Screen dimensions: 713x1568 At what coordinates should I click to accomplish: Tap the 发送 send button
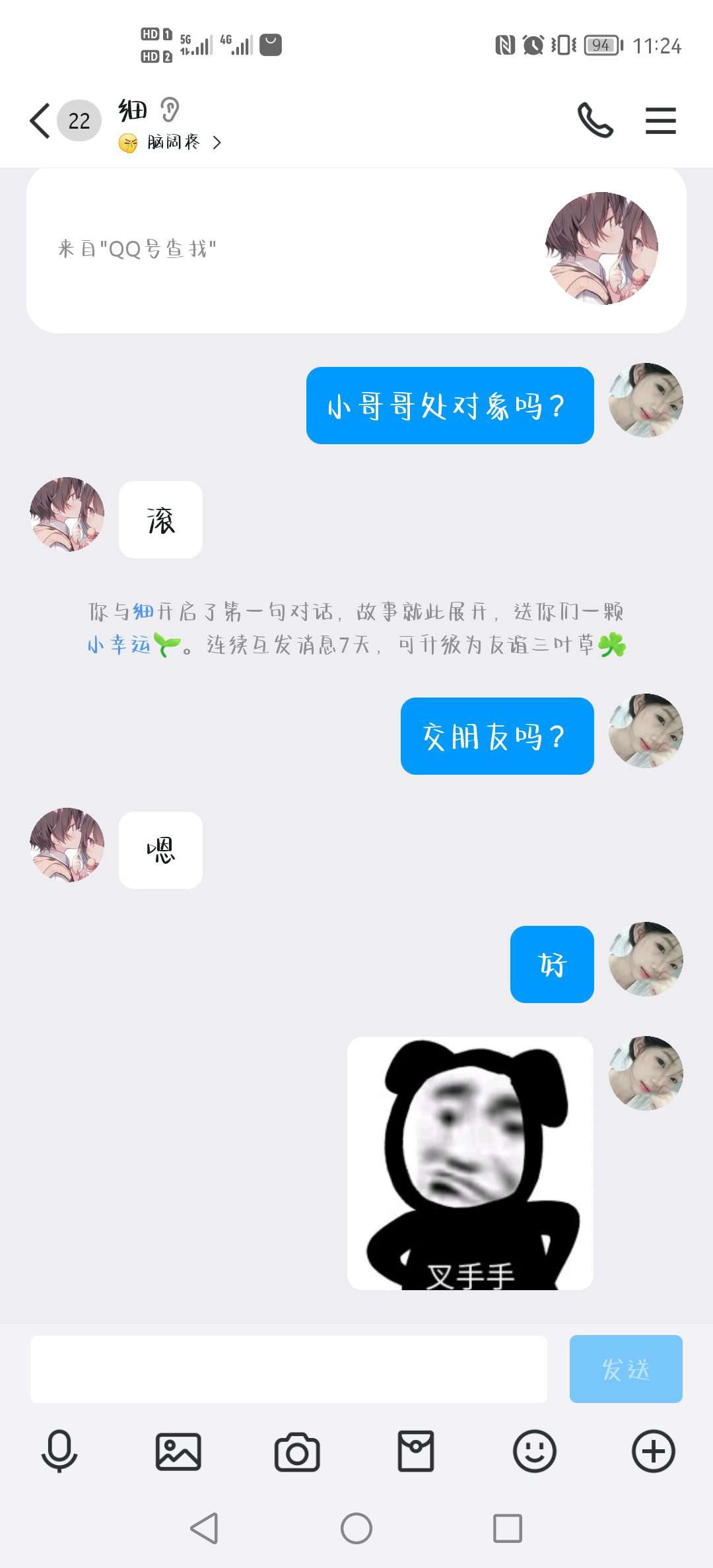tap(625, 1369)
